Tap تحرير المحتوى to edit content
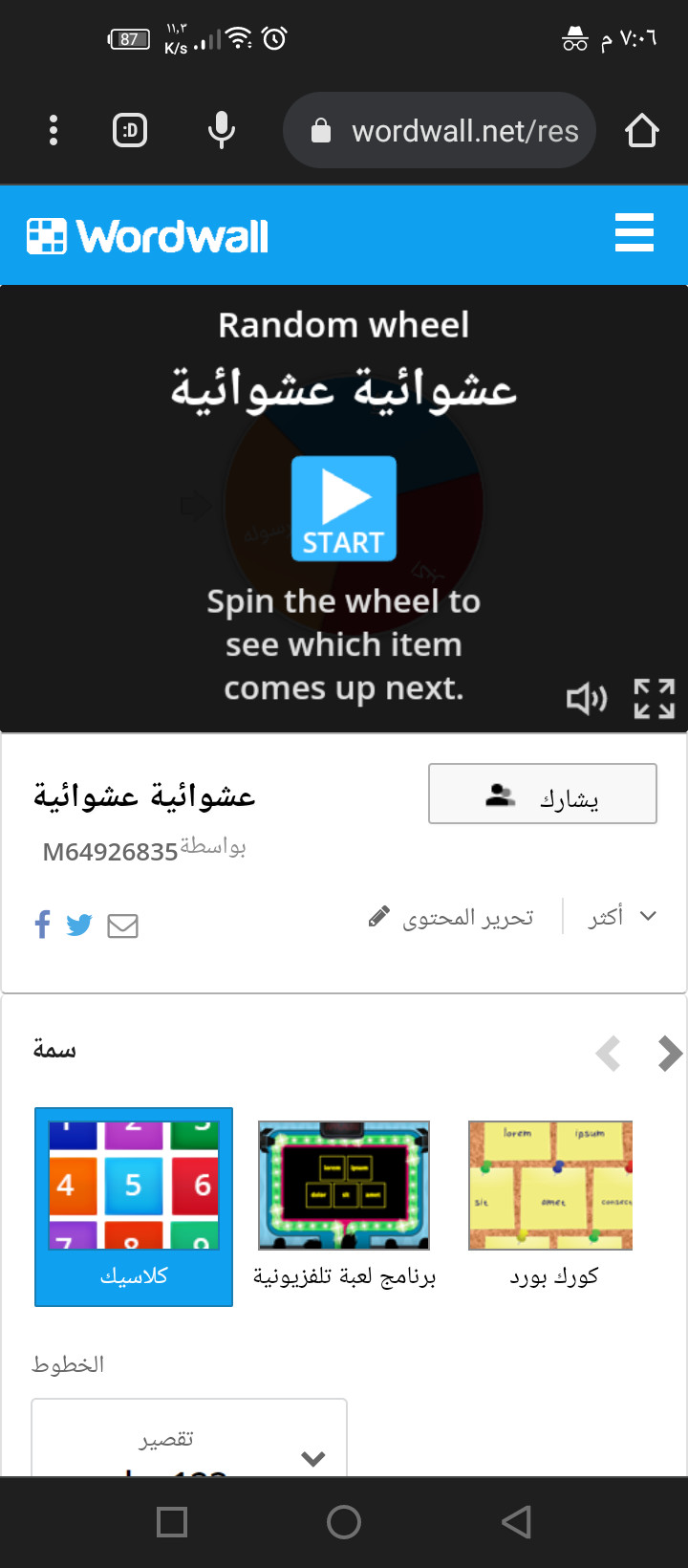 tap(451, 918)
